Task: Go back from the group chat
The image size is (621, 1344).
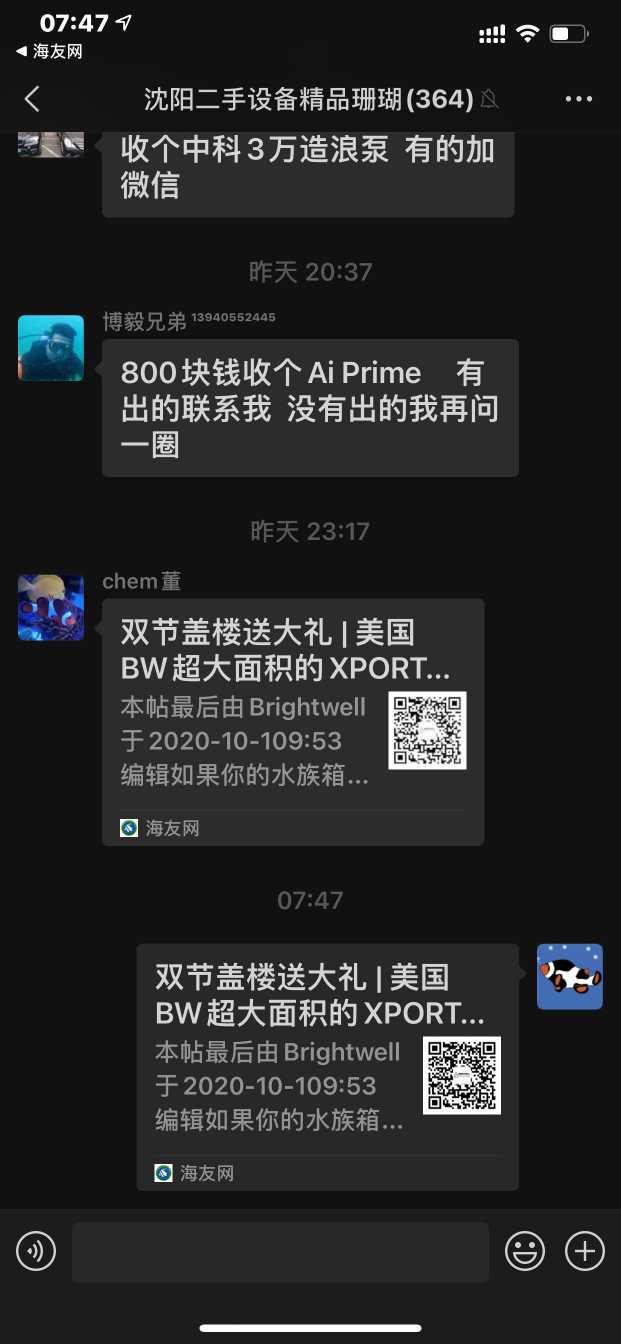Action: click(x=32, y=98)
